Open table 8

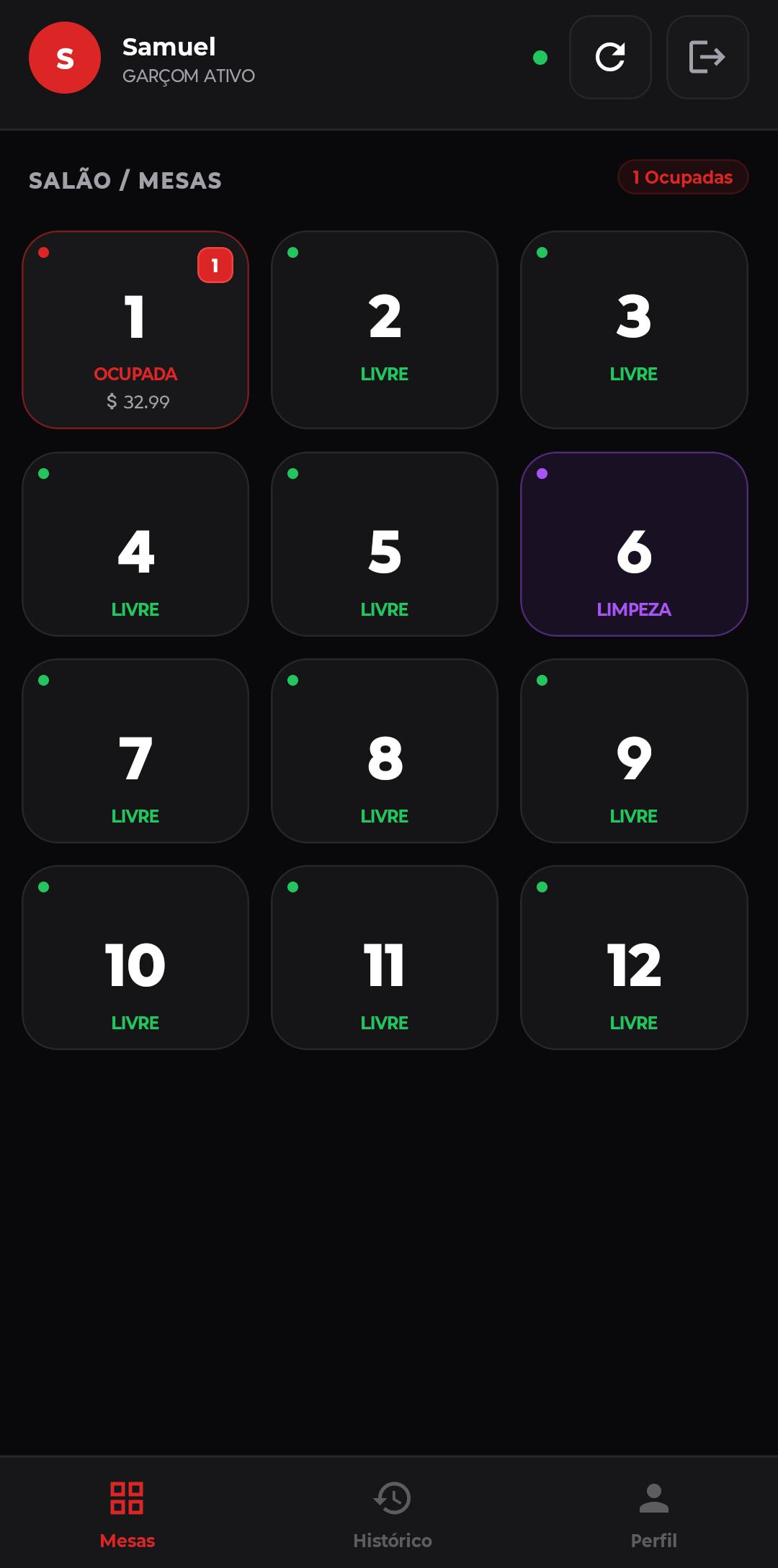[x=385, y=751]
